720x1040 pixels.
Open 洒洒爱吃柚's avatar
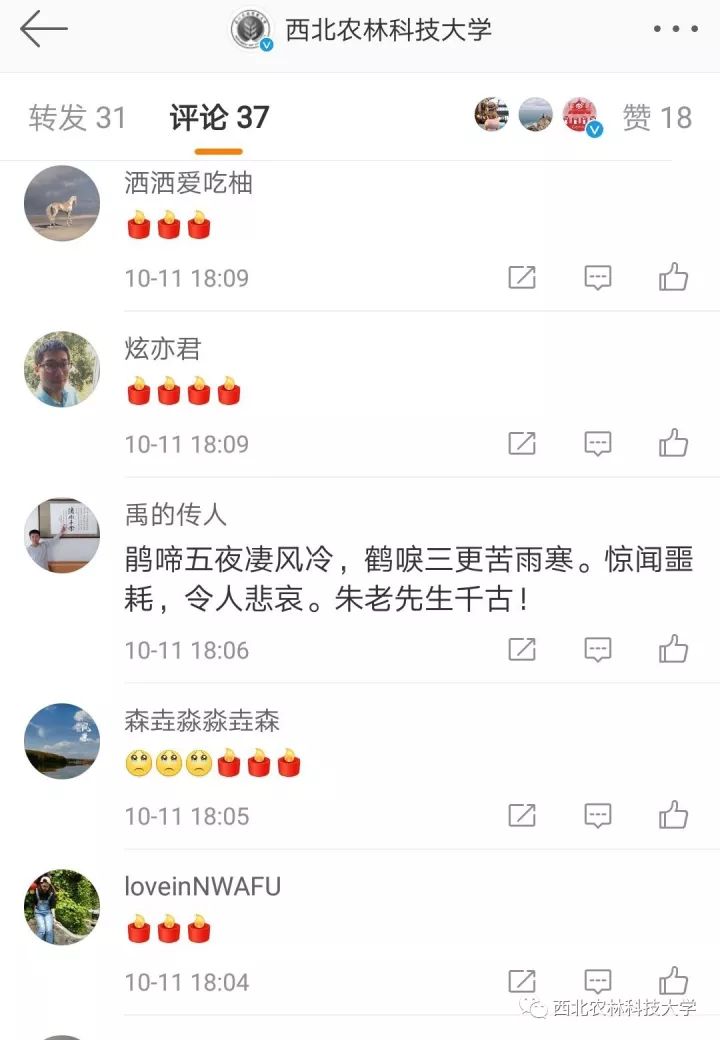pos(62,203)
